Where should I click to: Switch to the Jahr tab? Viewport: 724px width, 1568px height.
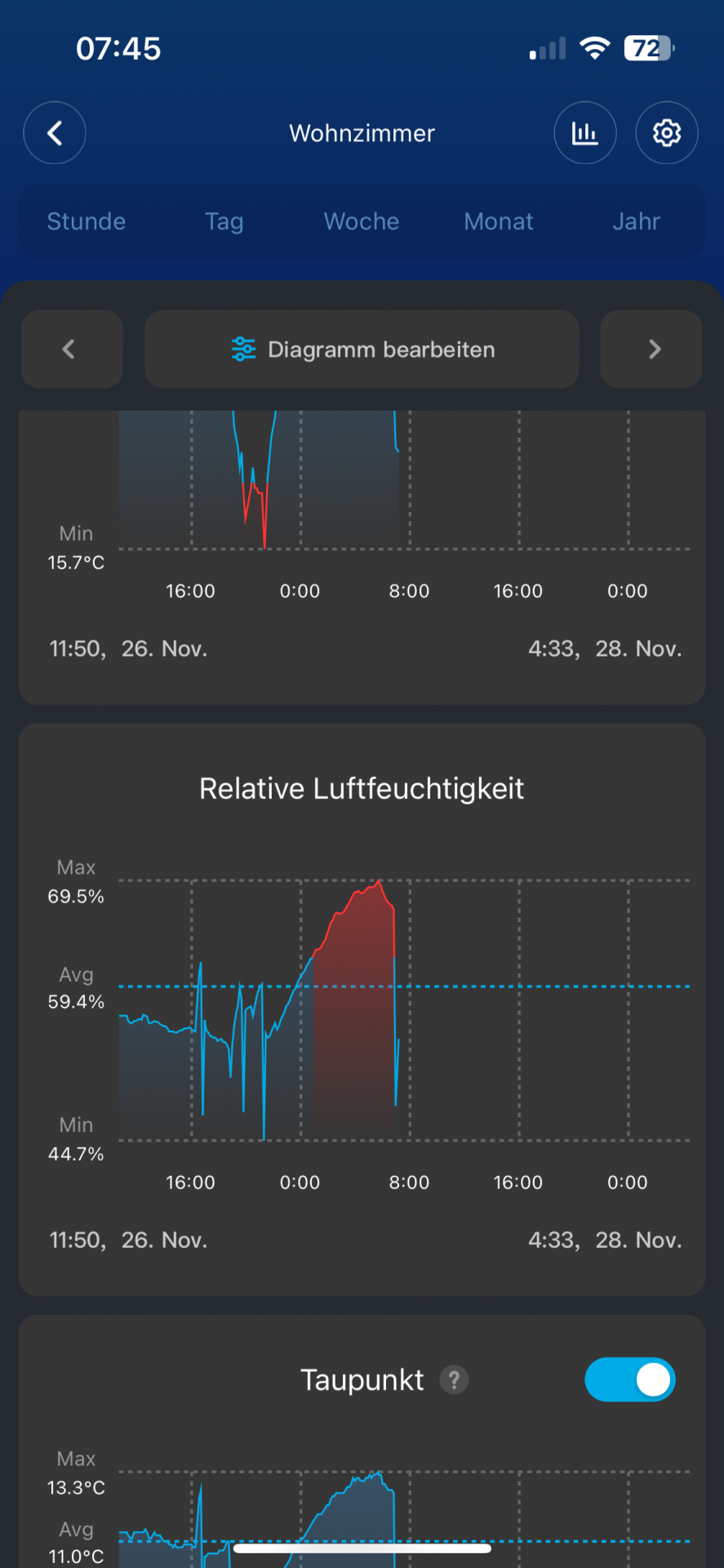tap(636, 221)
